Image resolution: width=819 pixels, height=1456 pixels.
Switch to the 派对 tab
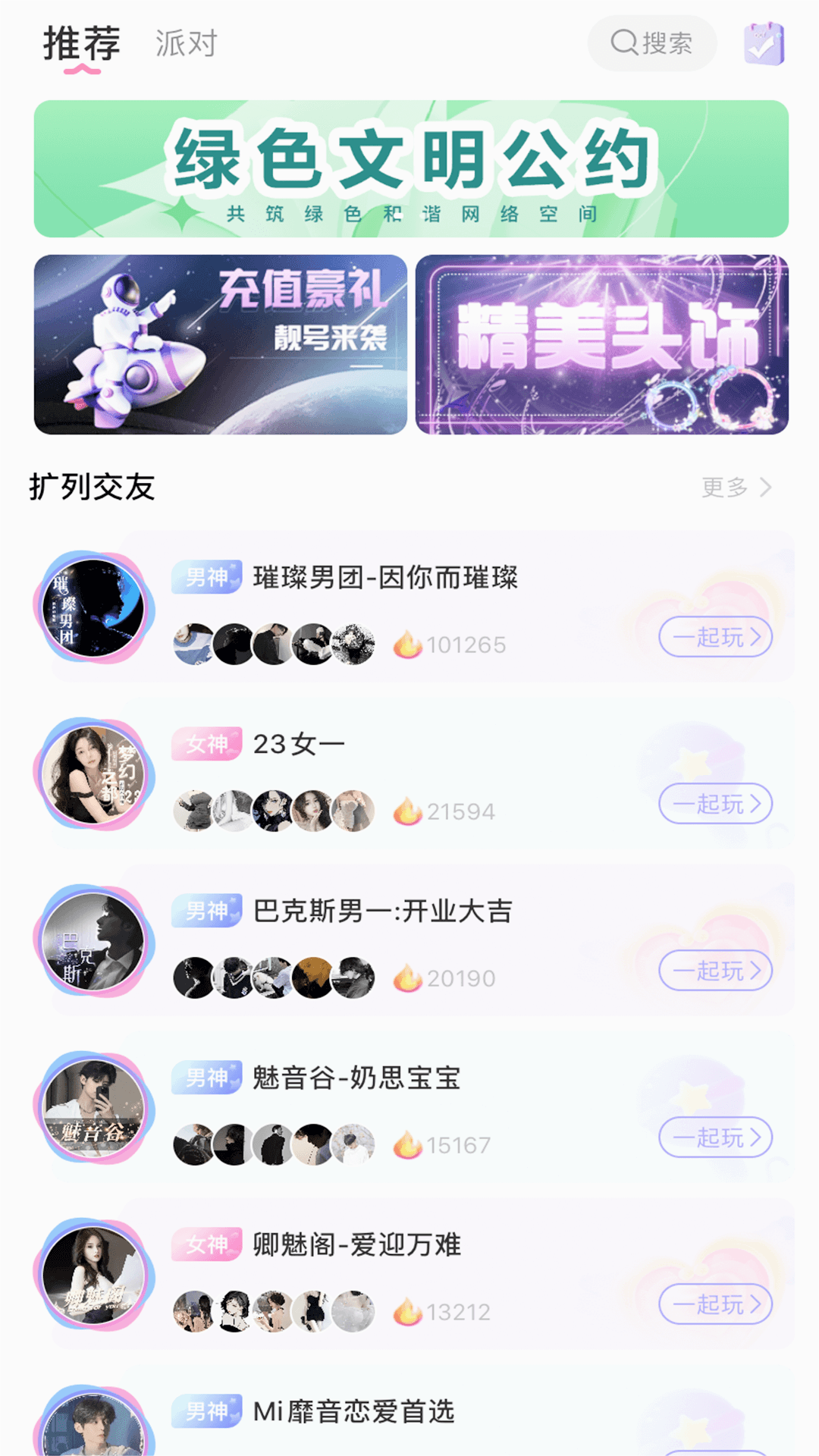pyautogui.click(x=184, y=44)
